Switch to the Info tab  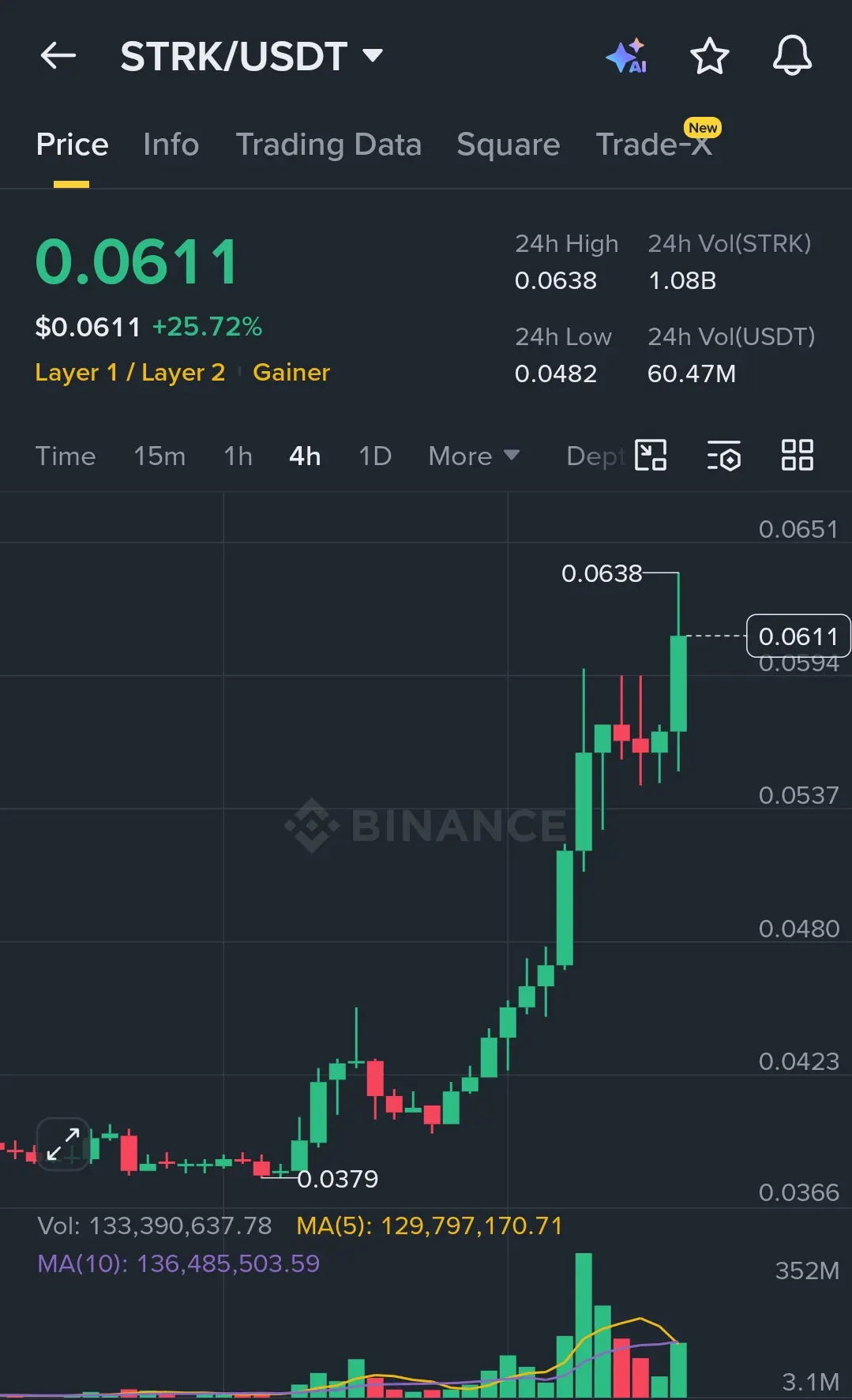click(x=171, y=145)
